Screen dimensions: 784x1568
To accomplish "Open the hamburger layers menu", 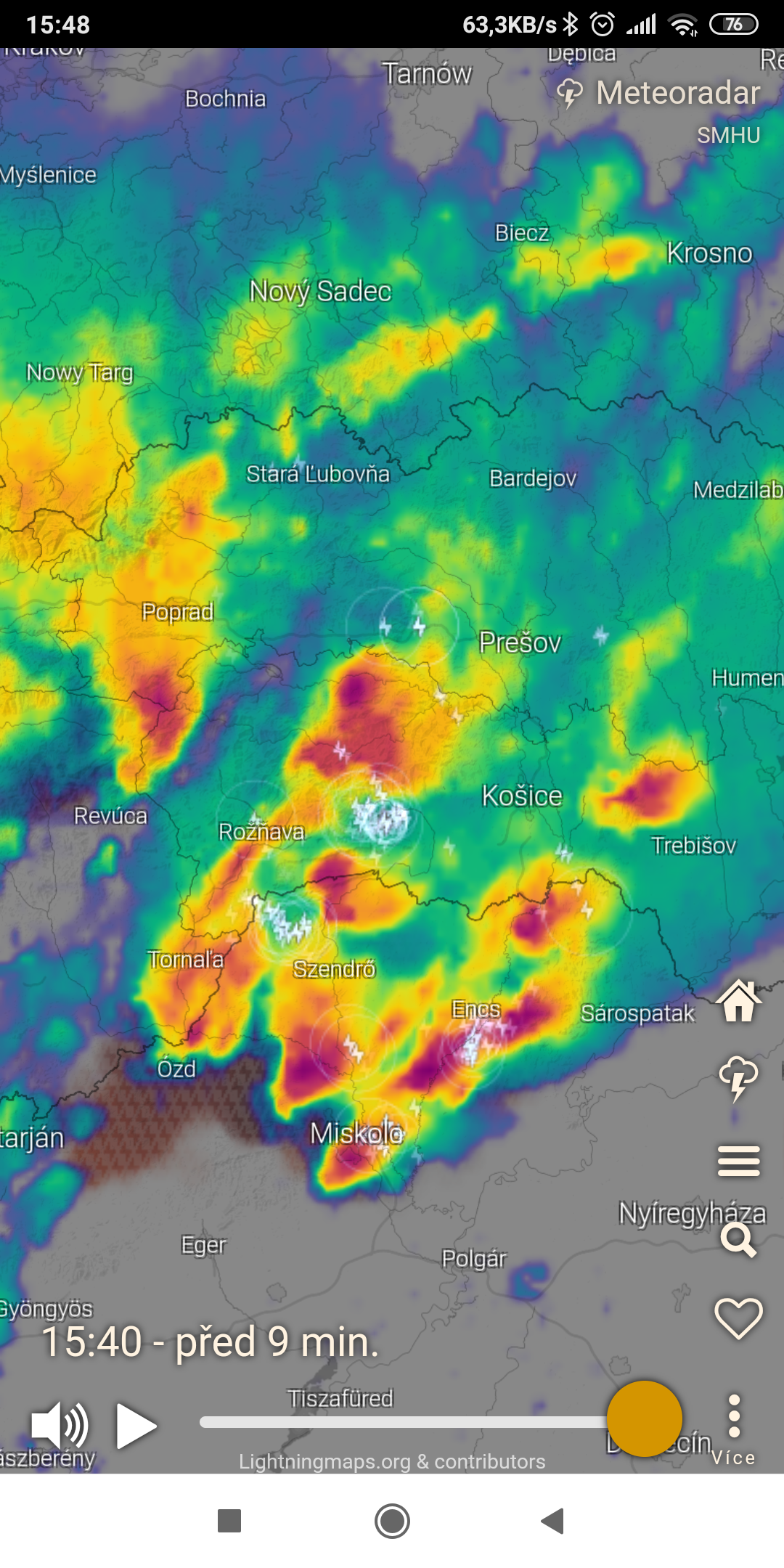I will [x=738, y=1161].
